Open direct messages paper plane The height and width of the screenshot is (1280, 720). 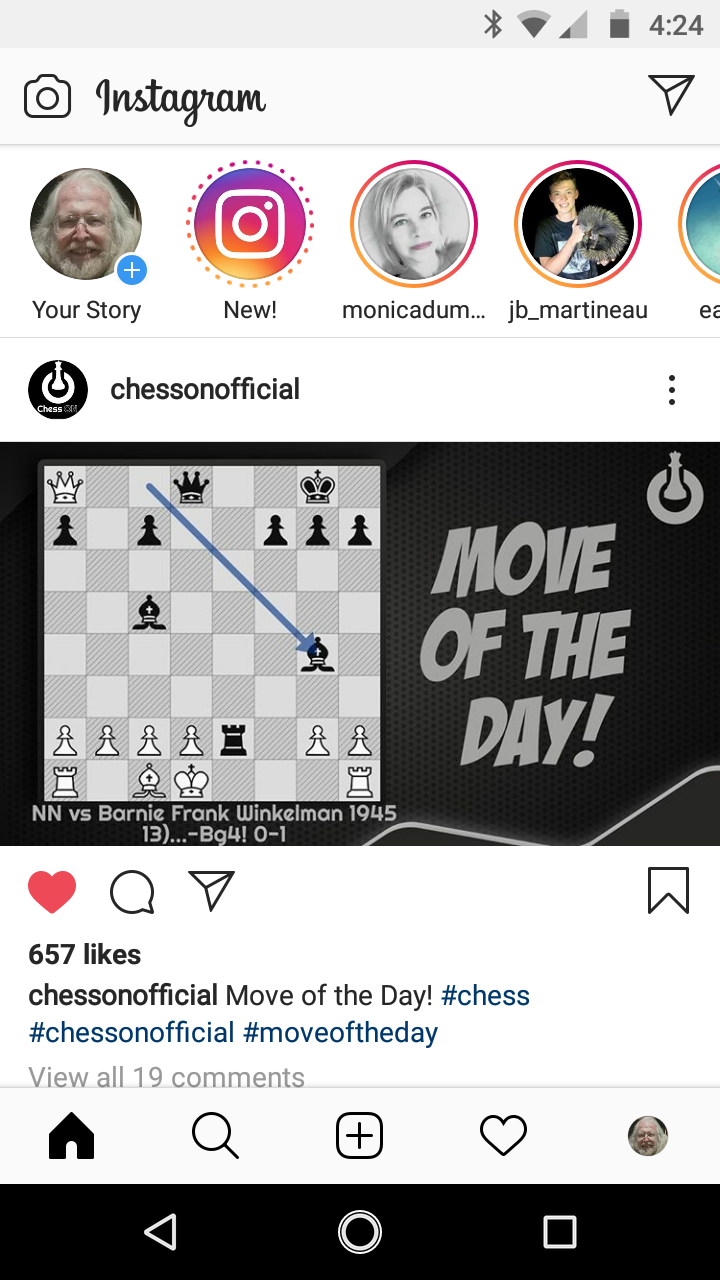tap(671, 94)
